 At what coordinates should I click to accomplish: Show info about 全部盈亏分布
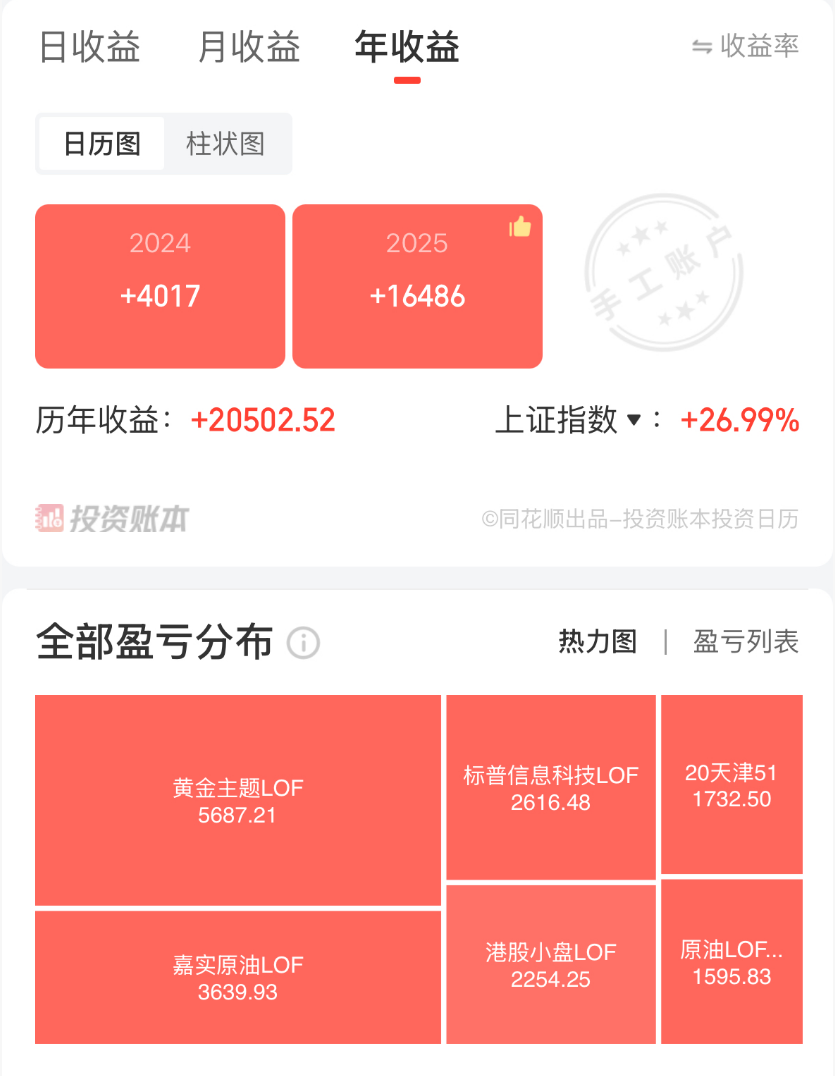(x=303, y=643)
